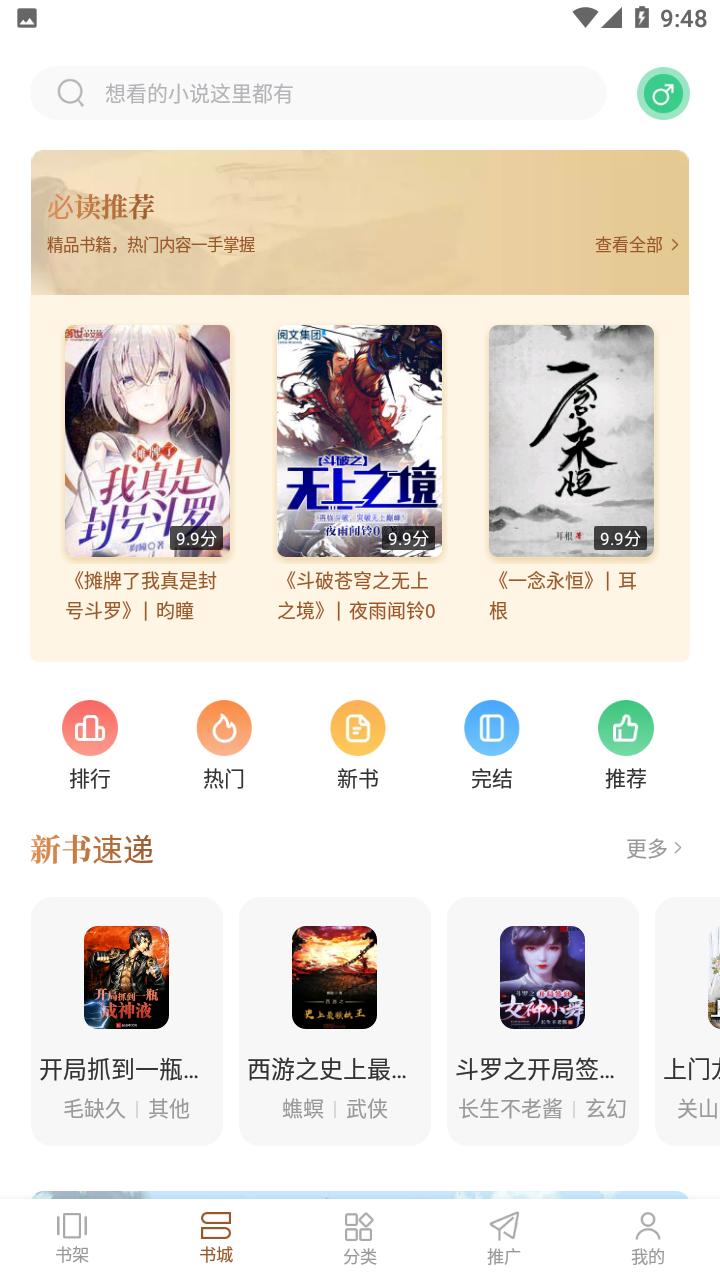Screen dimensions: 720x1280
Task: Open the new book card 开局抓到一瓶…
Action: tap(127, 1020)
